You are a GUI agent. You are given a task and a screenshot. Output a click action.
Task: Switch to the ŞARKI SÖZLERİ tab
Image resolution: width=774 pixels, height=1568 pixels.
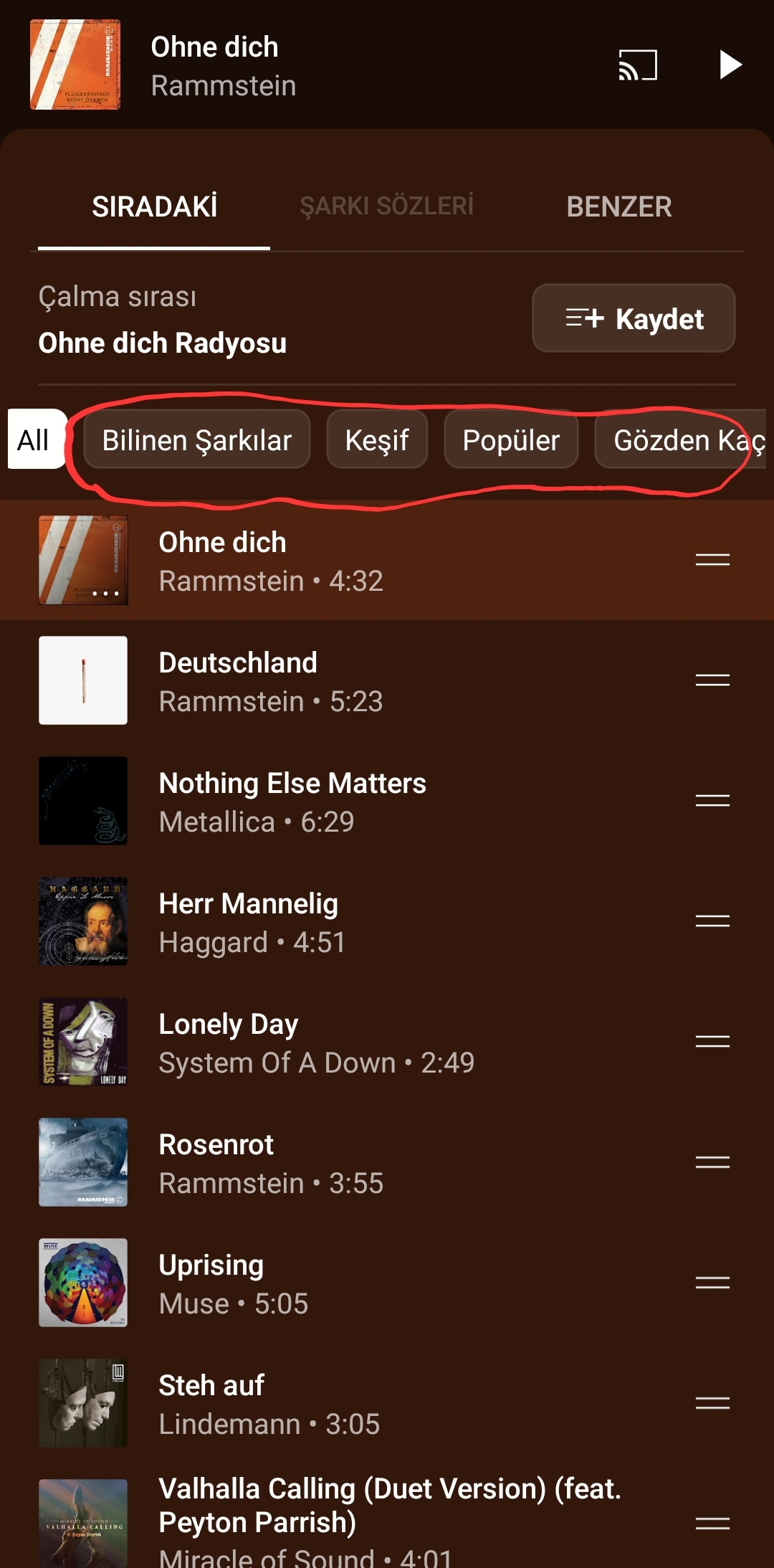pos(386,206)
